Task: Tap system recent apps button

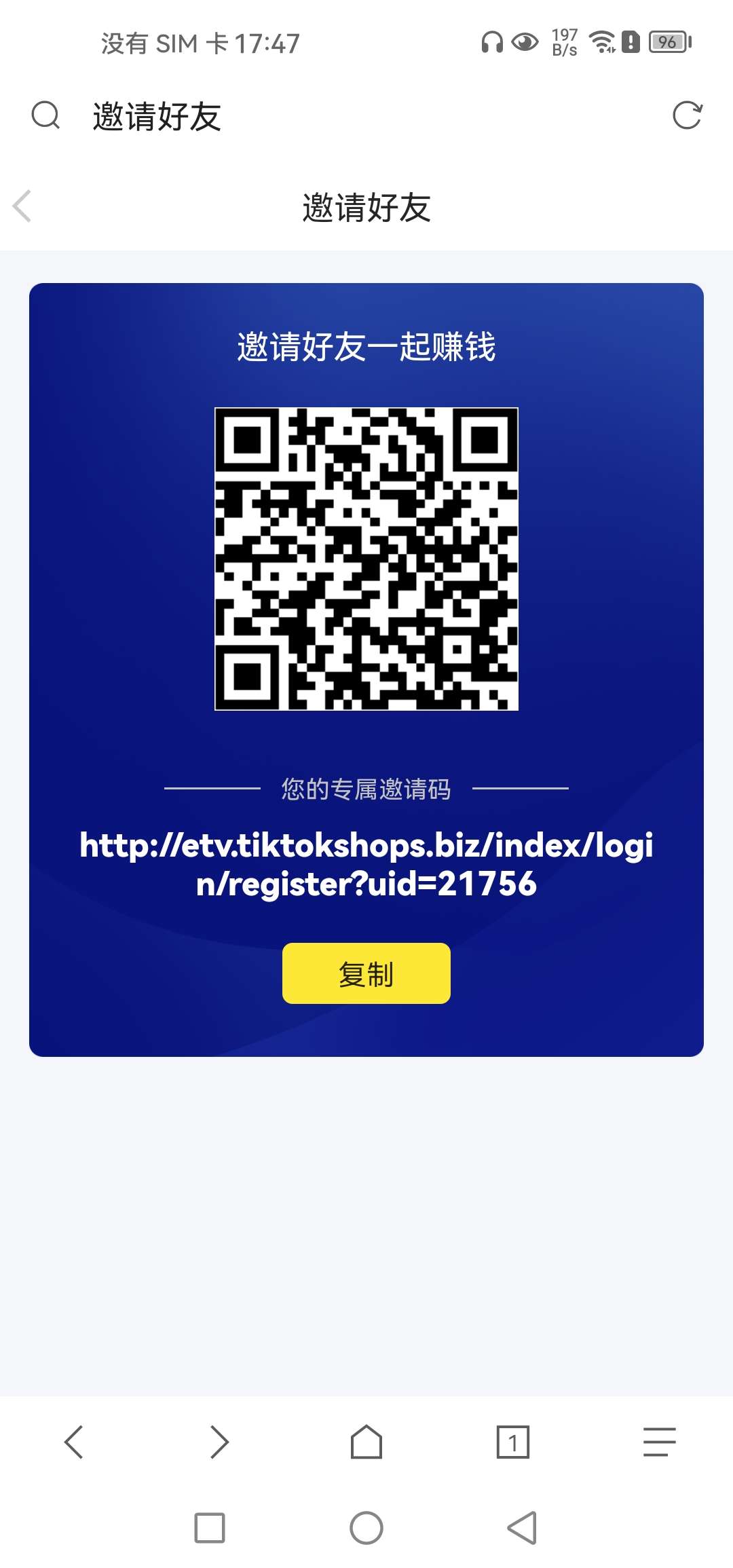Action: (210, 1528)
